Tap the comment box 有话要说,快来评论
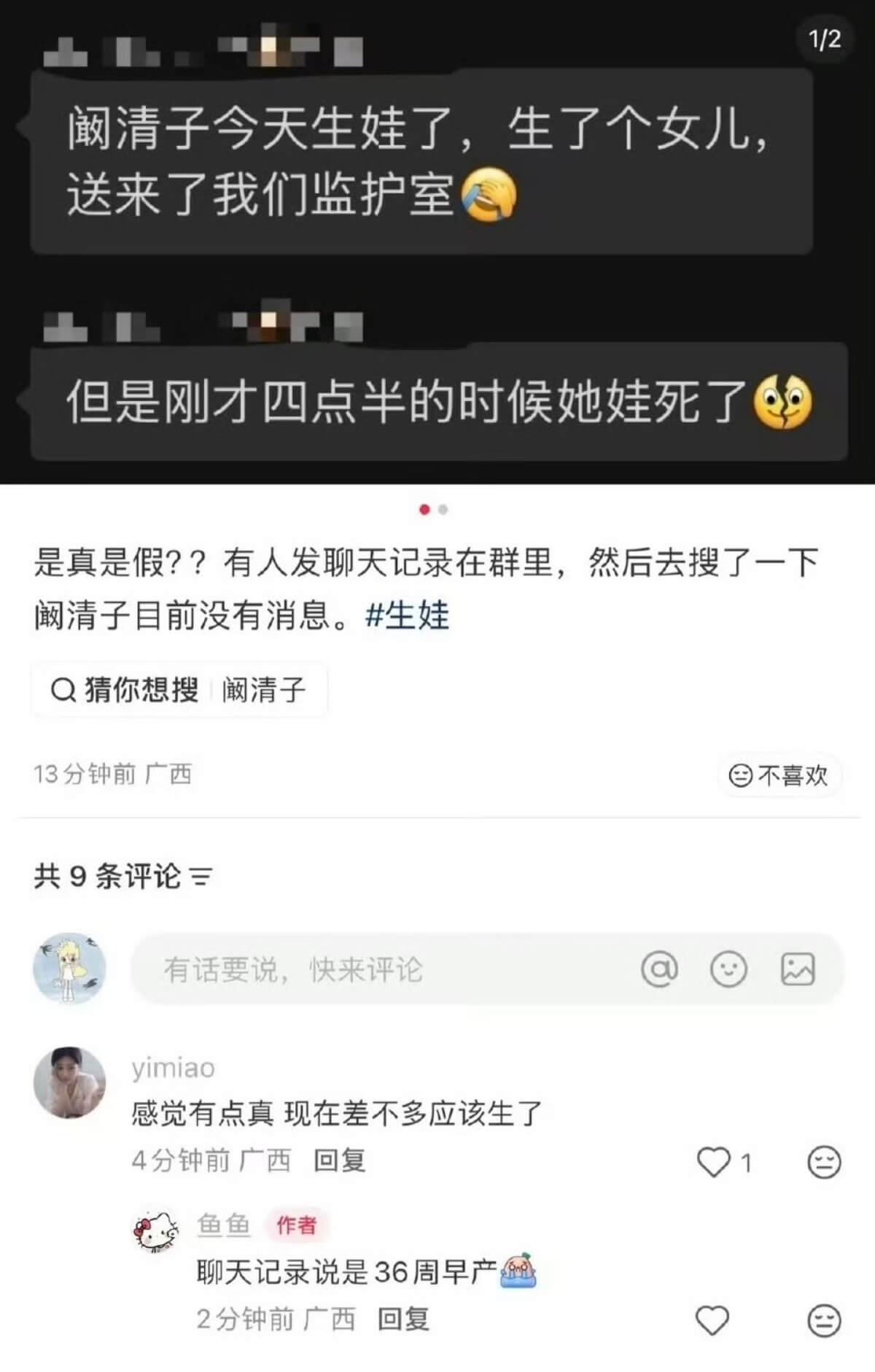The width and height of the screenshot is (875, 1372). (x=365, y=969)
